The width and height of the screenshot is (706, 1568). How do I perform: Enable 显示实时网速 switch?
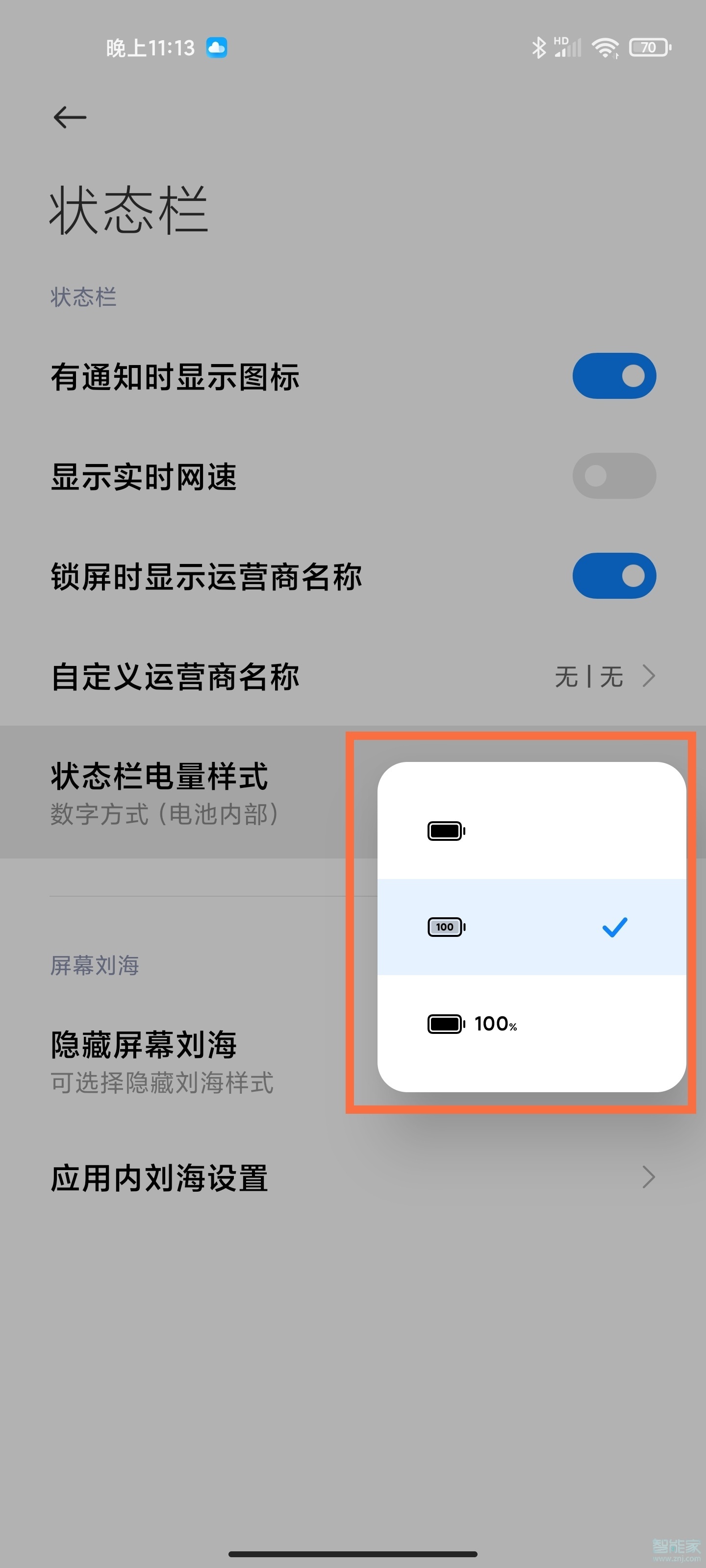613,475
